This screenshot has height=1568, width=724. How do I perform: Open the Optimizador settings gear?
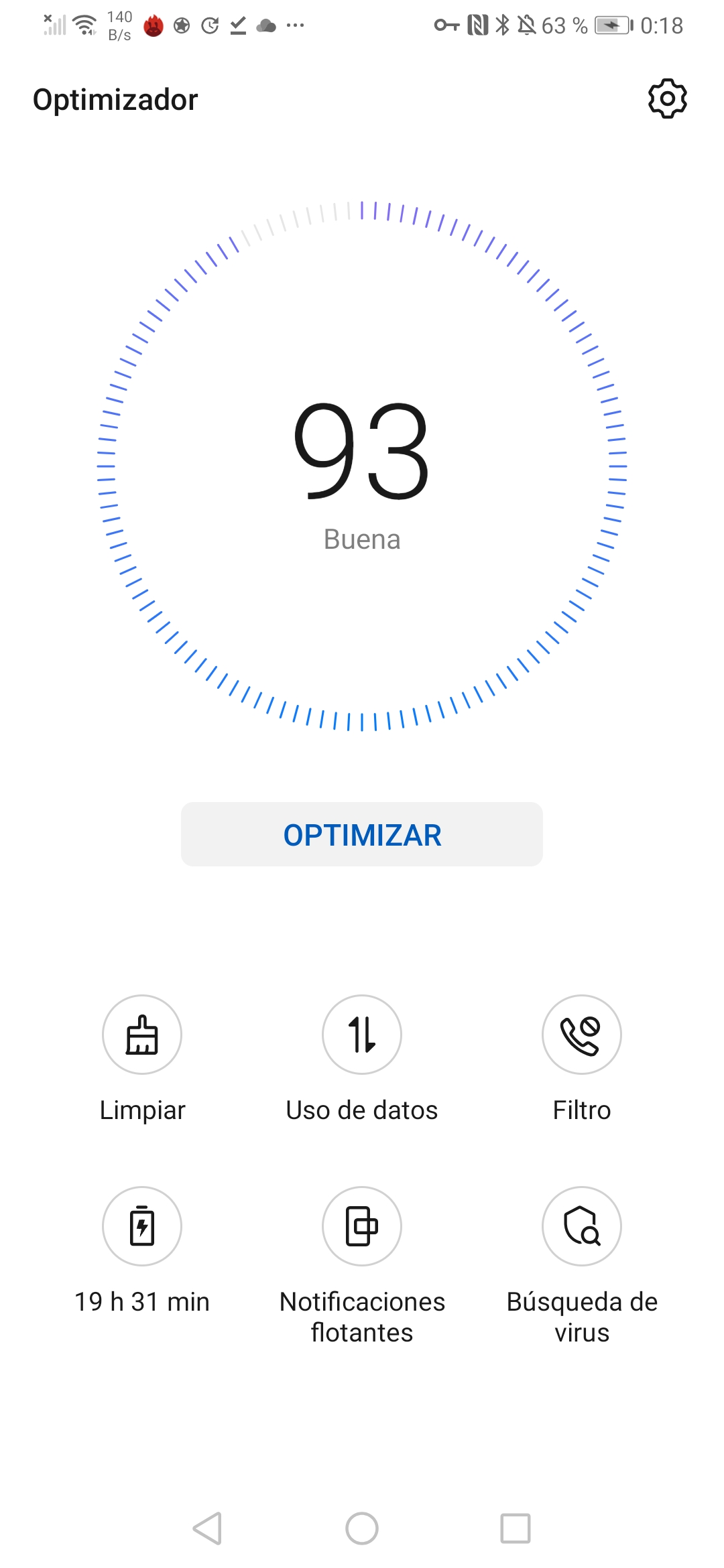[x=667, y=99]
